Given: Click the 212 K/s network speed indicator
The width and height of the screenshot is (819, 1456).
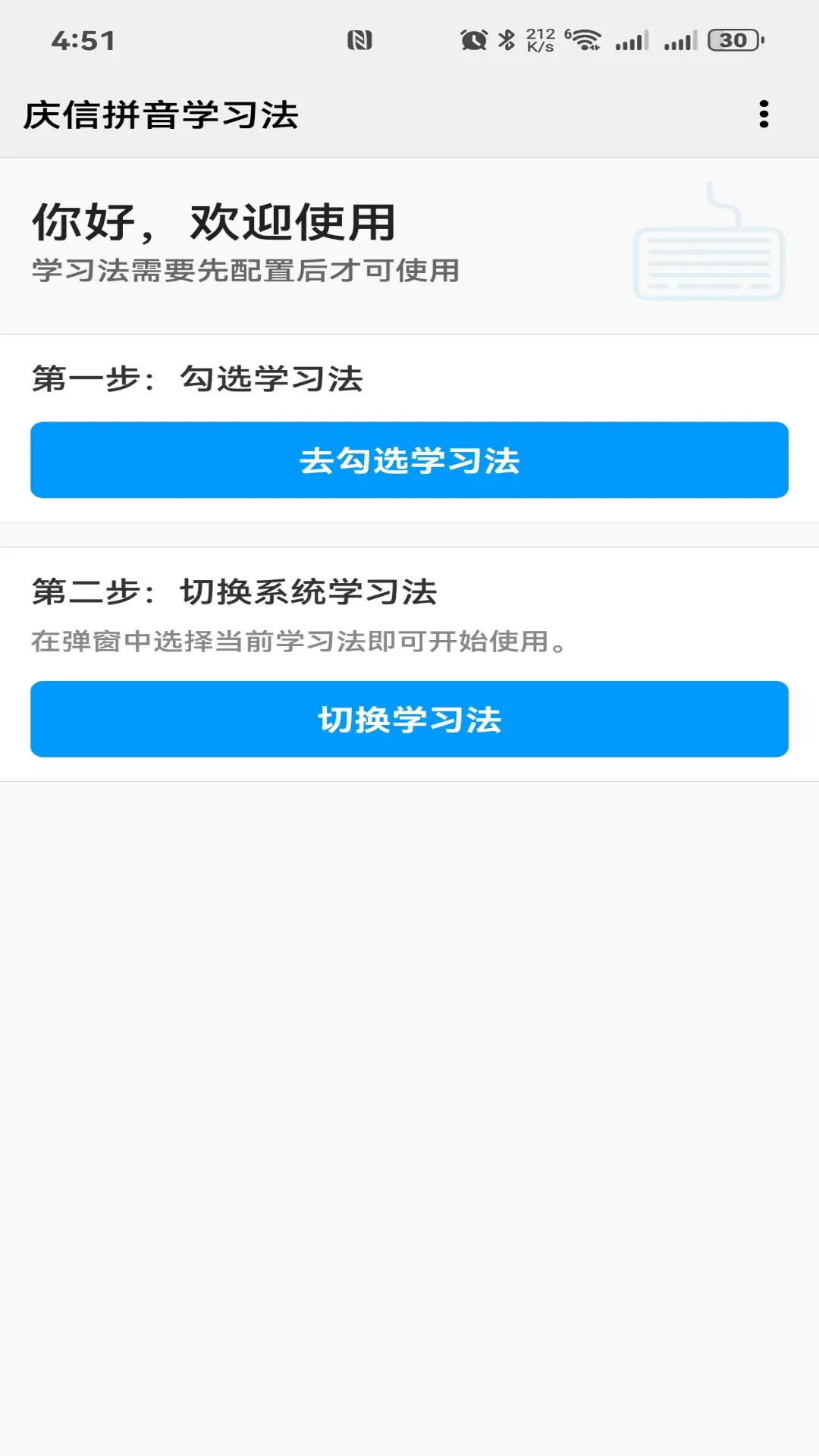Looking at the screenshot, I should point(539,39).
